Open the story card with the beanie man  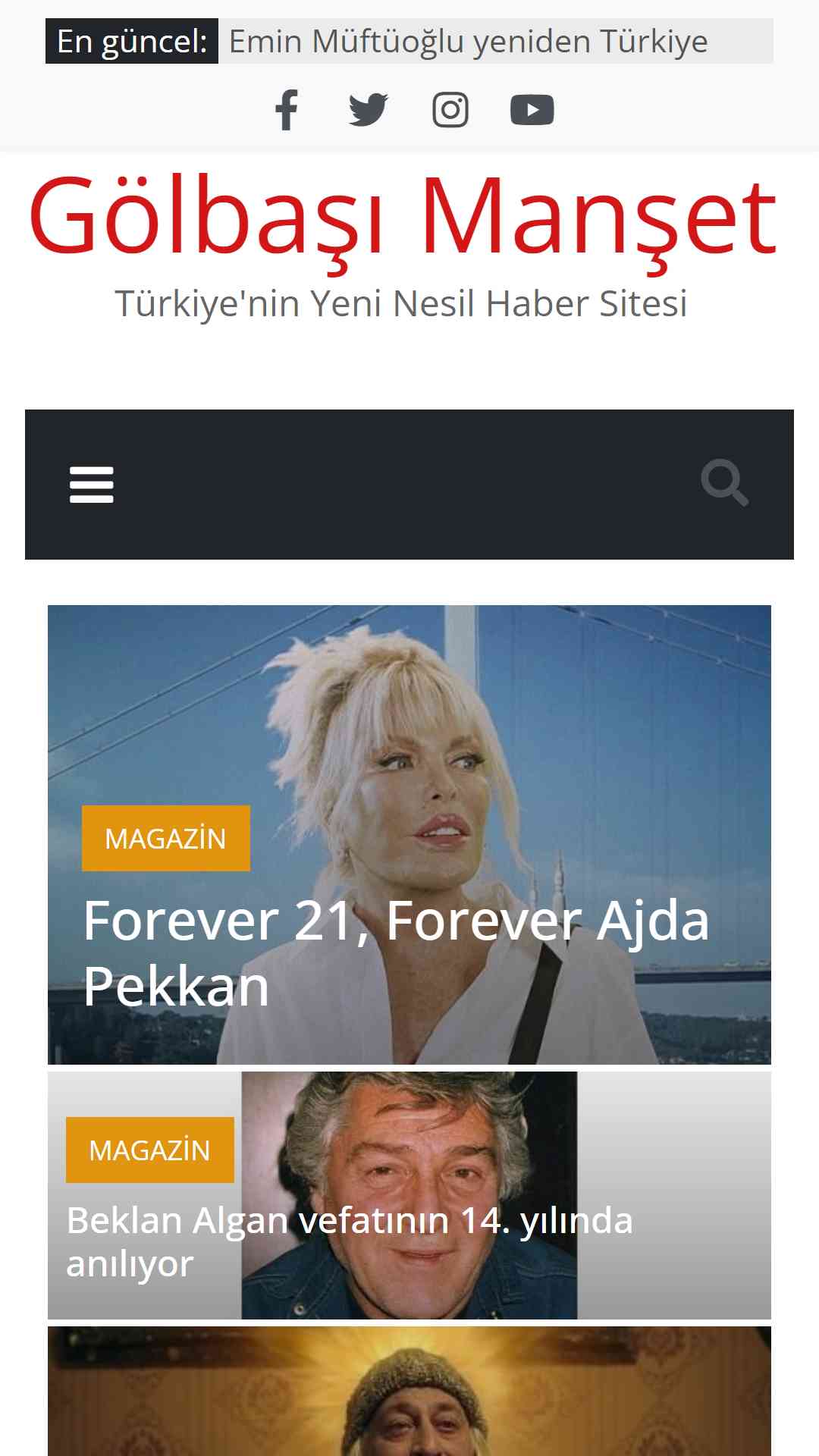[x=409, y=1391]
